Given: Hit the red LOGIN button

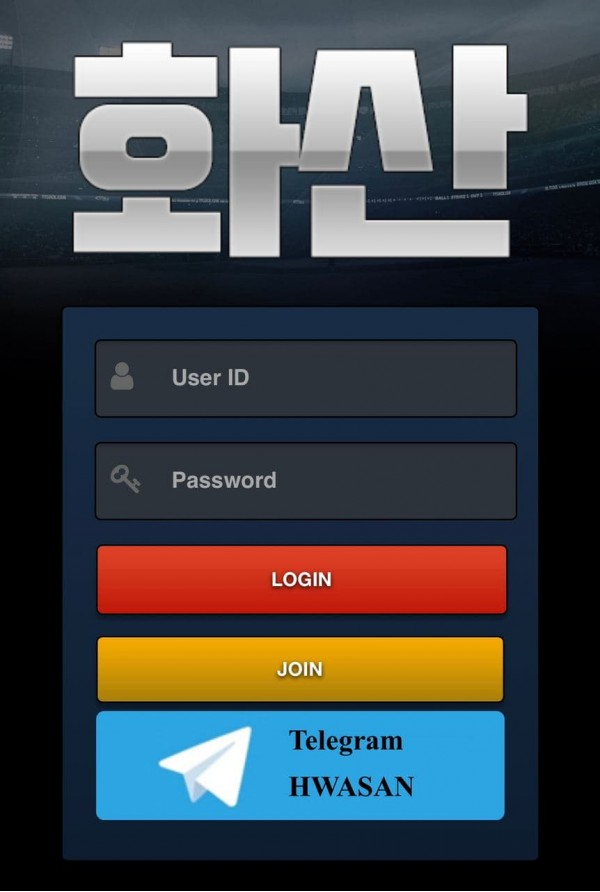Looking at the screenshot, I should click(301, 579).
